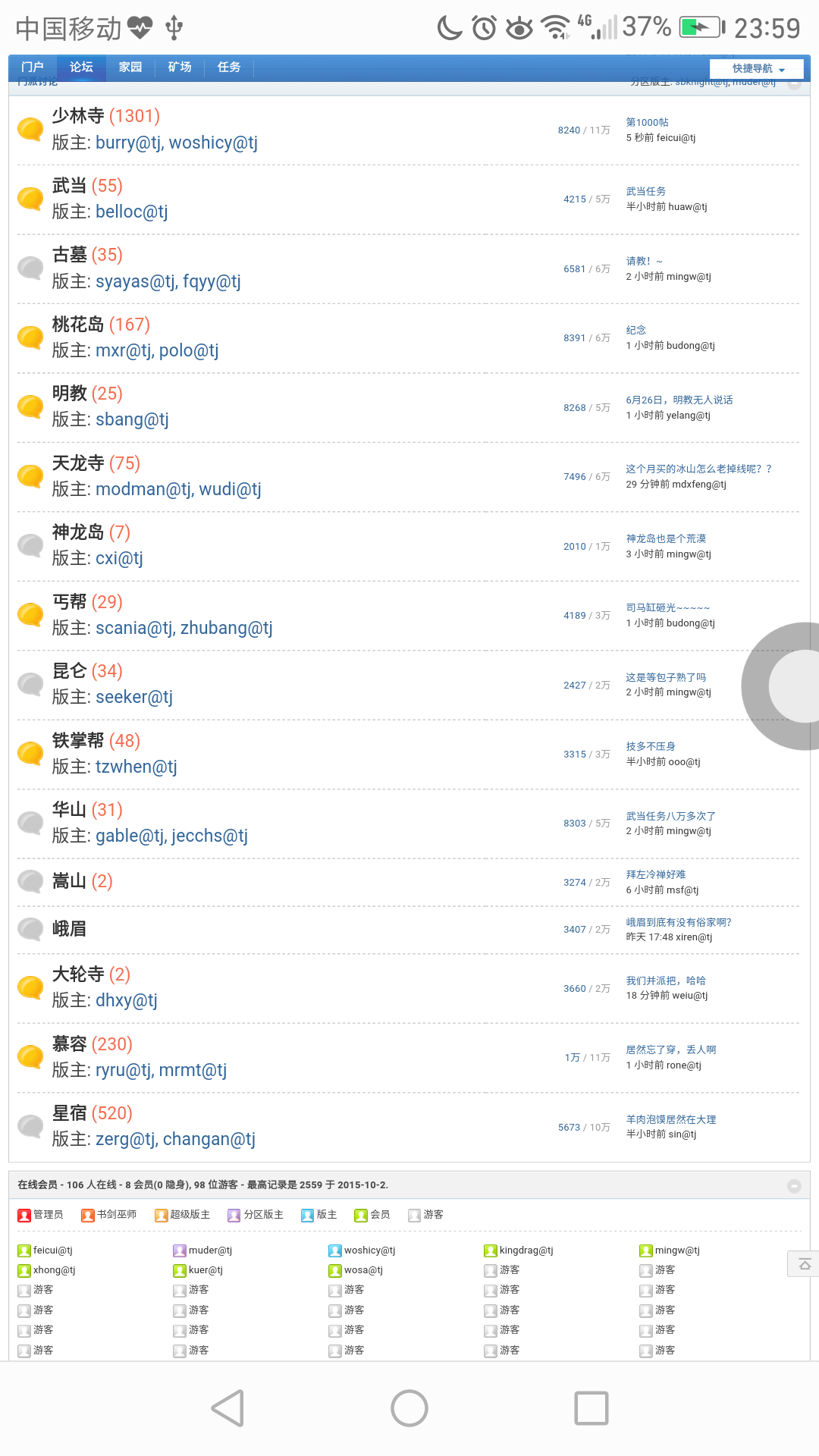Viewport: 819px width, 1456px height.
Task: Go to the system home screen
Action: [x=409, y=1408]
